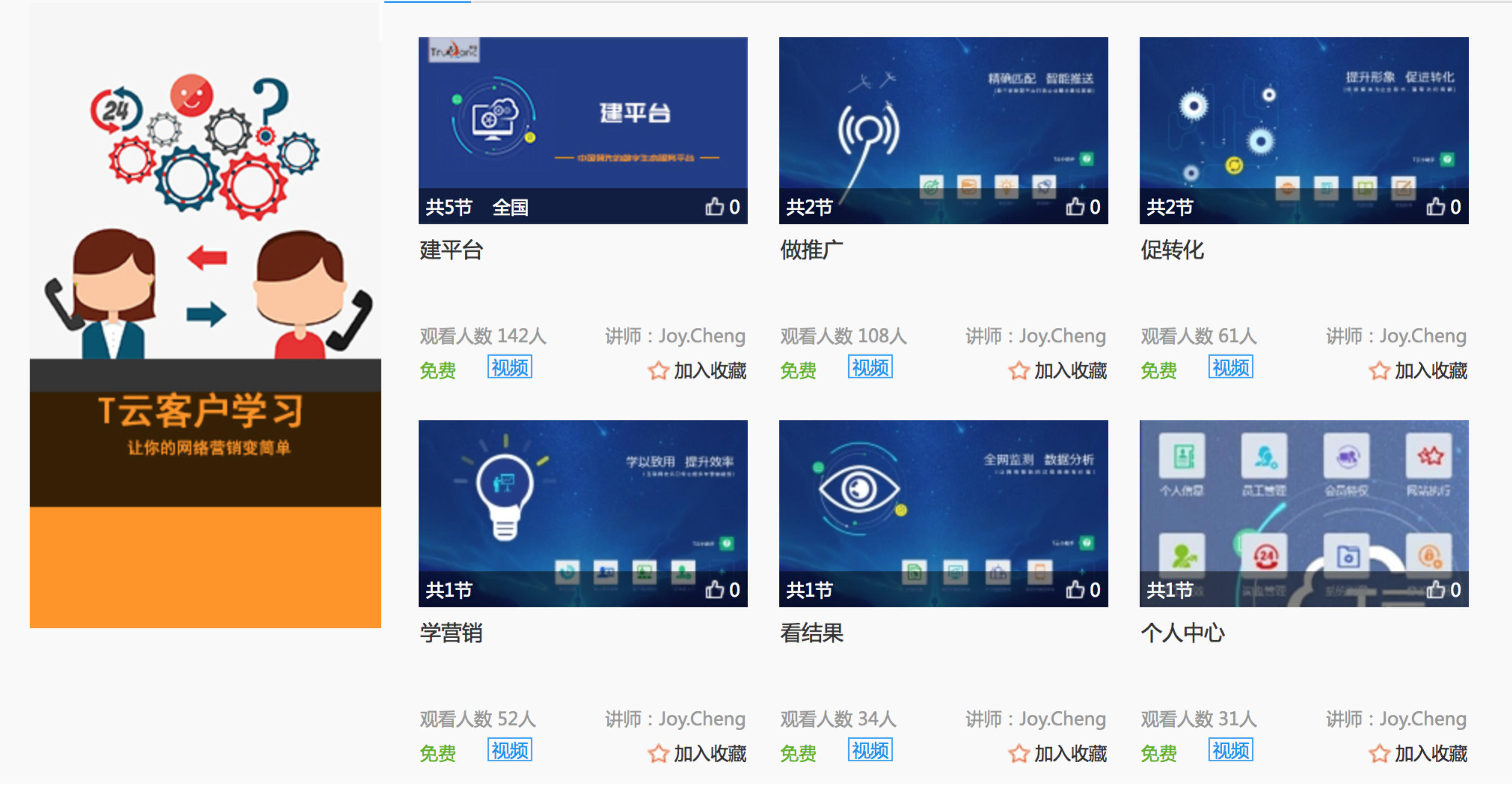This screenshot has height=797, width=1512.
Task: Open the 看结果 course thumbnail
Action: click(x=943, y=499)
